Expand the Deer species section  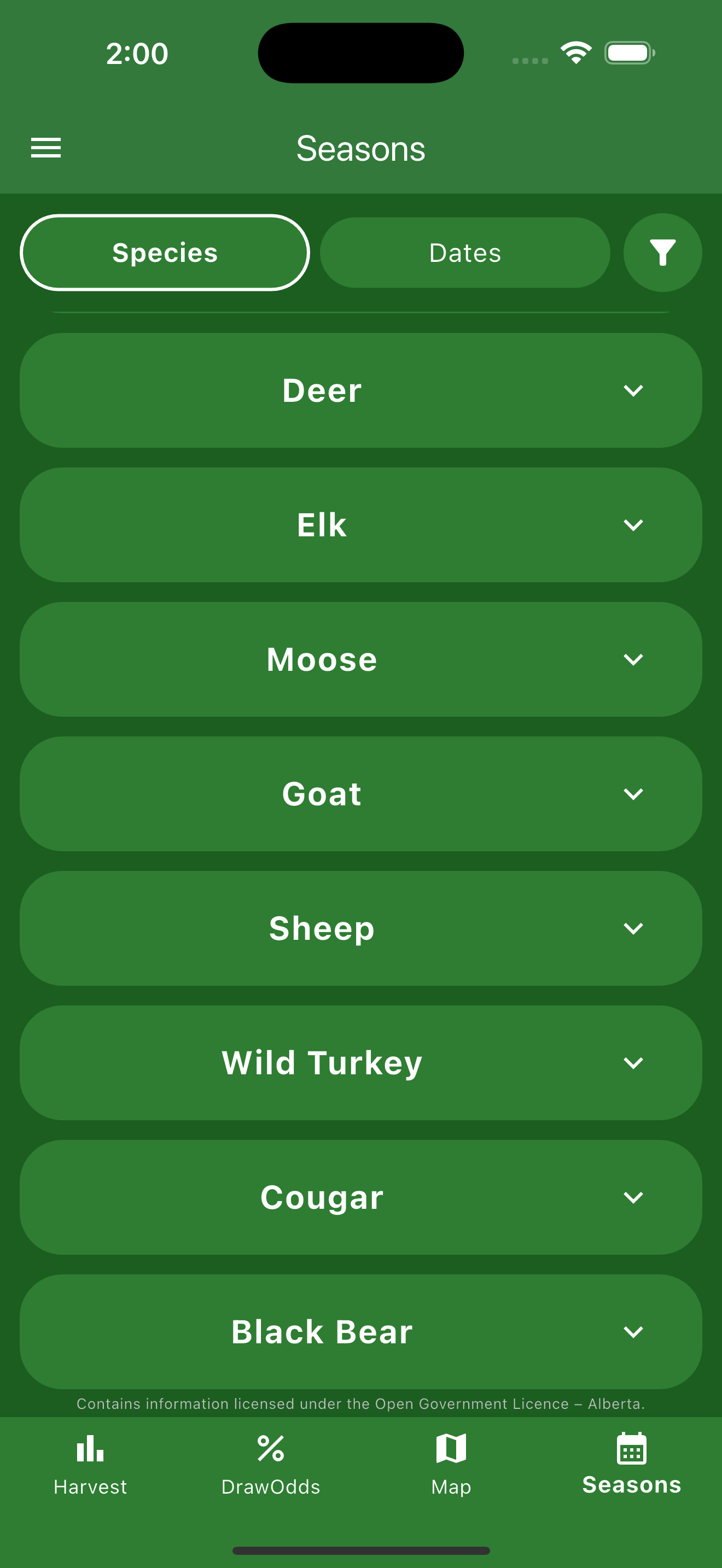tap(361, 390)
